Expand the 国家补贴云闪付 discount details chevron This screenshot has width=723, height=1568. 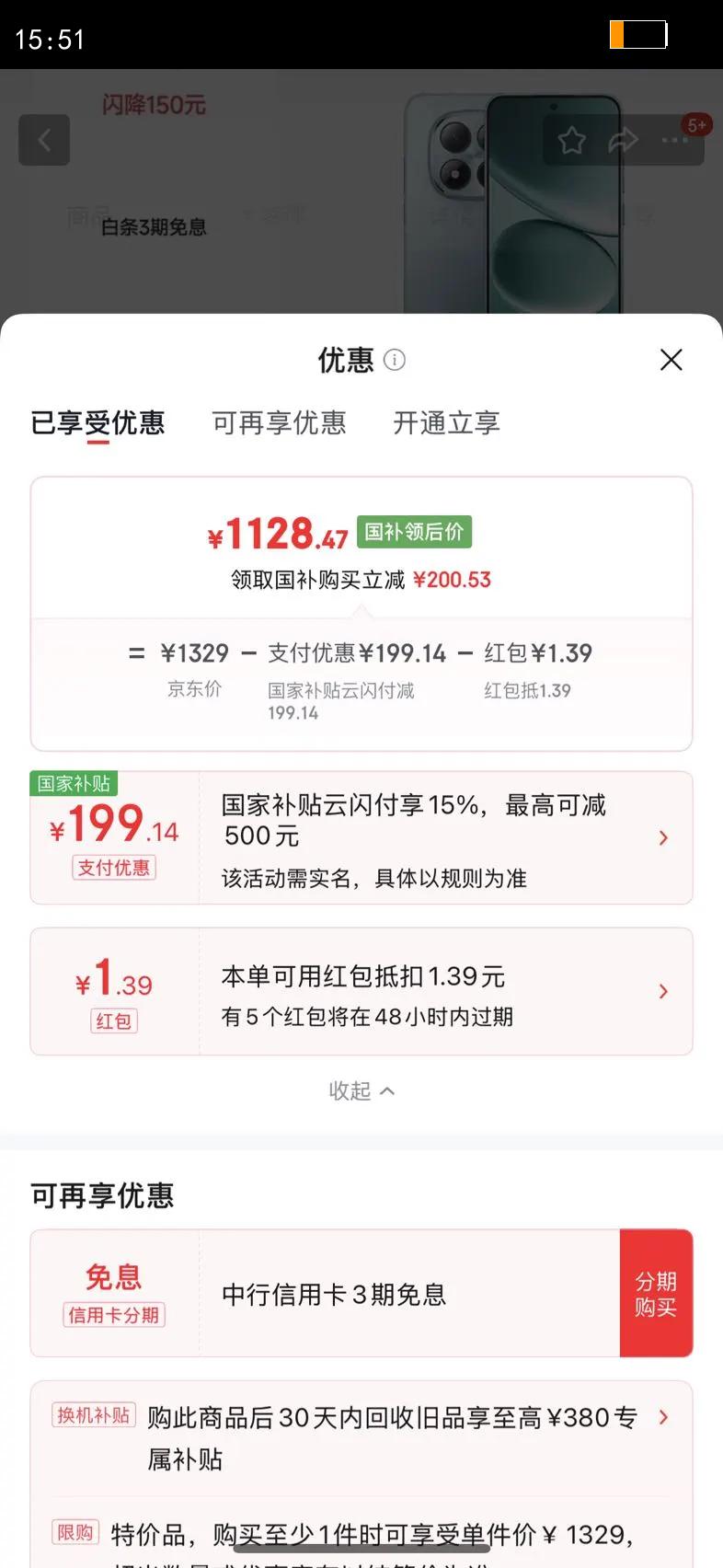[664, 837]
